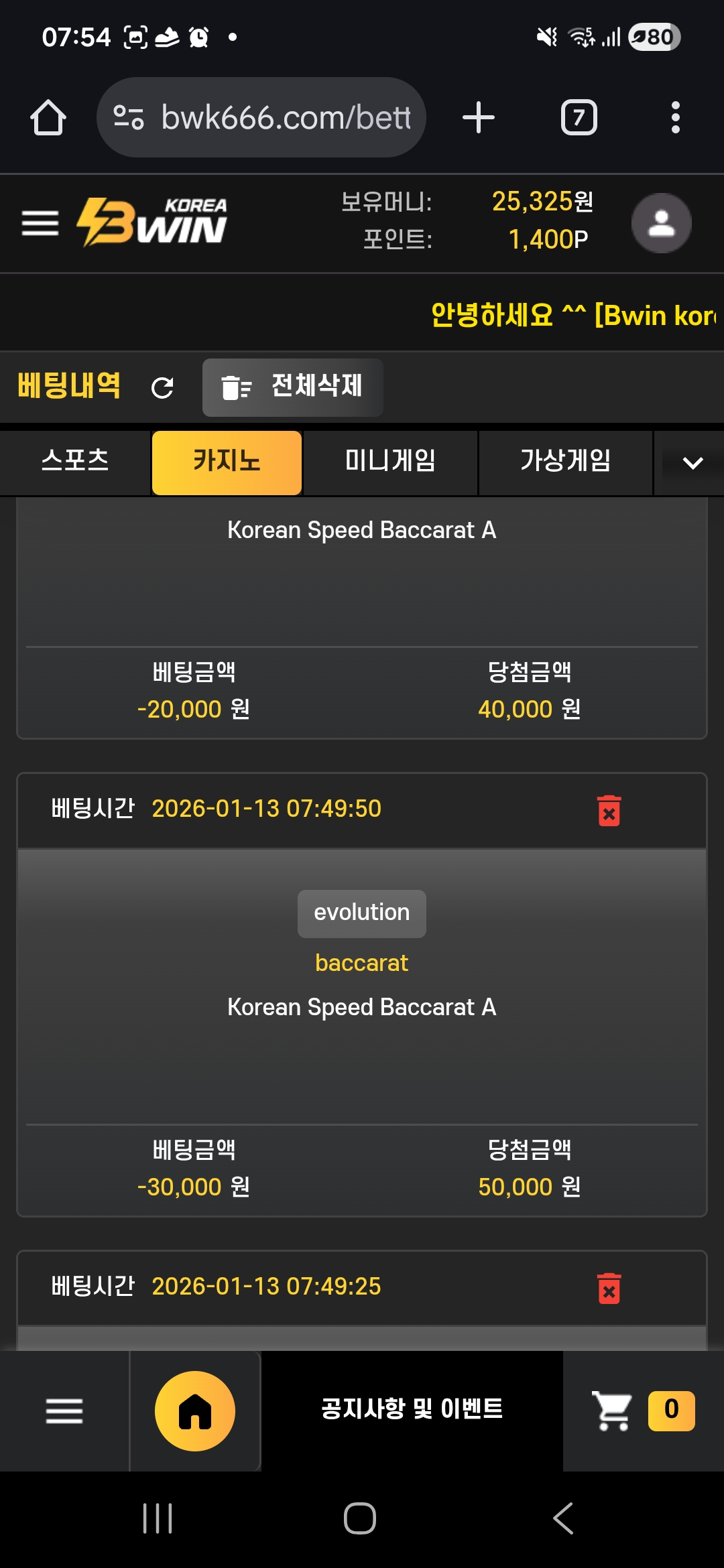
Task: Switch to the 스포츠 tab
Action: [x=75, y=462]
